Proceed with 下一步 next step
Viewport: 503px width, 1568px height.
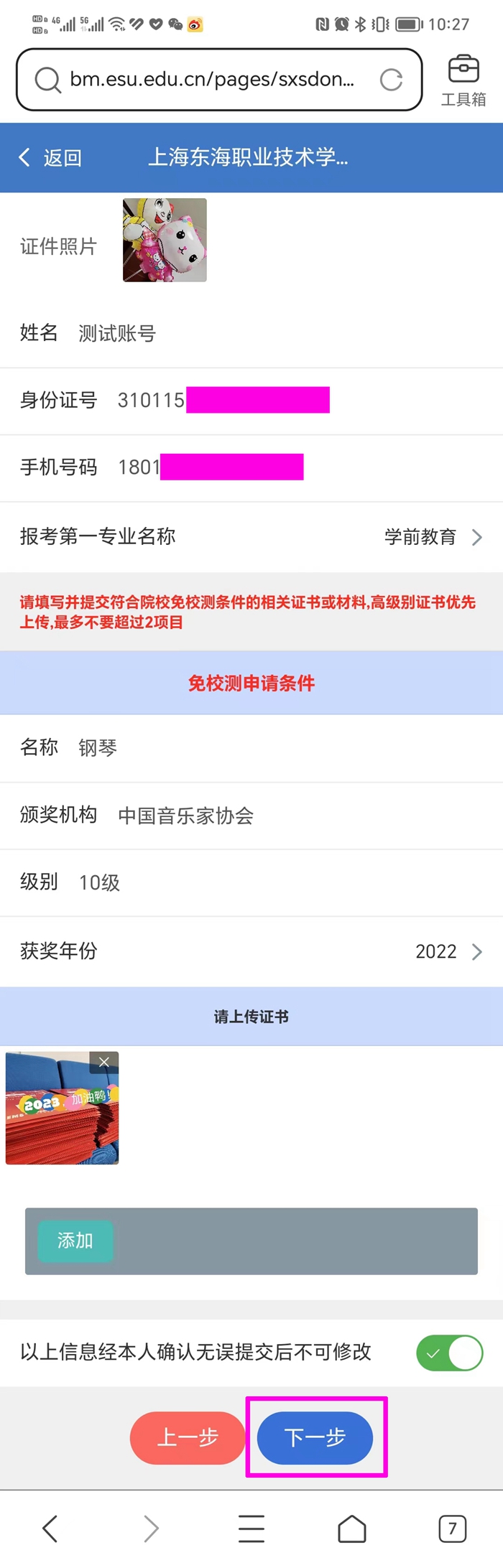[315, 1437]
